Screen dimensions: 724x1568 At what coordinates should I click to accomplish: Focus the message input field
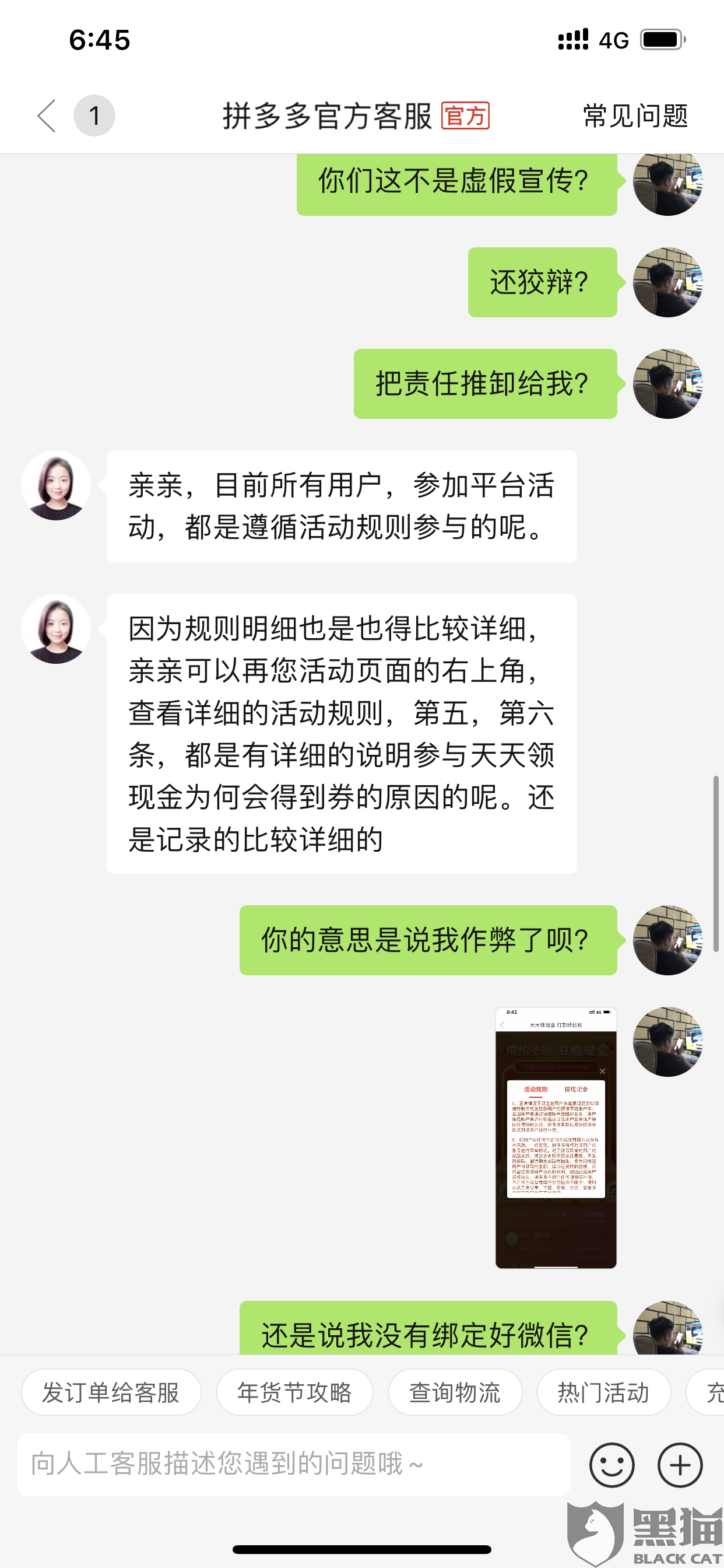coord(293,1464)
